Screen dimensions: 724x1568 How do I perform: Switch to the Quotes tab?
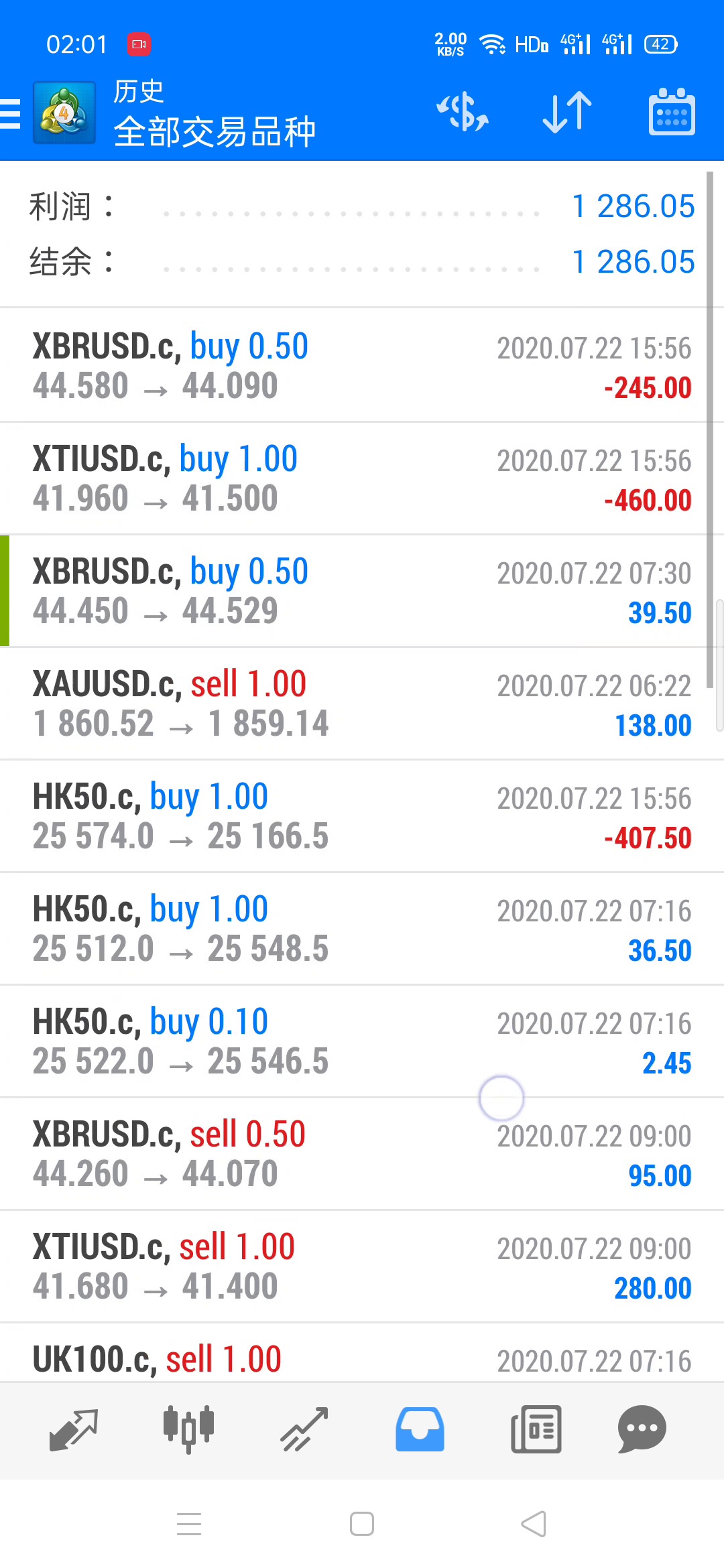click(x=74, y=1429)
